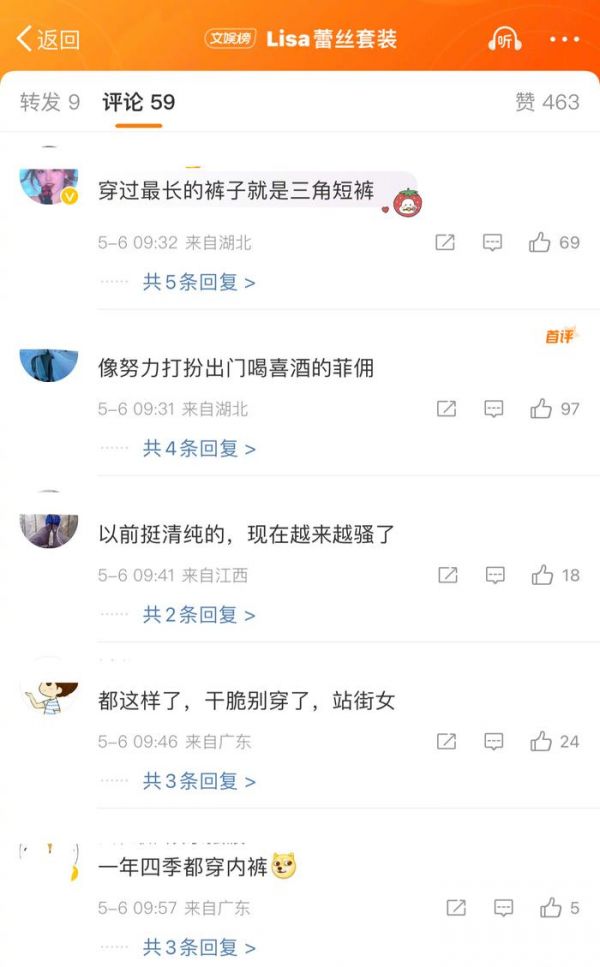This screenshot has height=967, width=600.
Task: Switch to the 赞 463 tab
Action: click(546, 102)
